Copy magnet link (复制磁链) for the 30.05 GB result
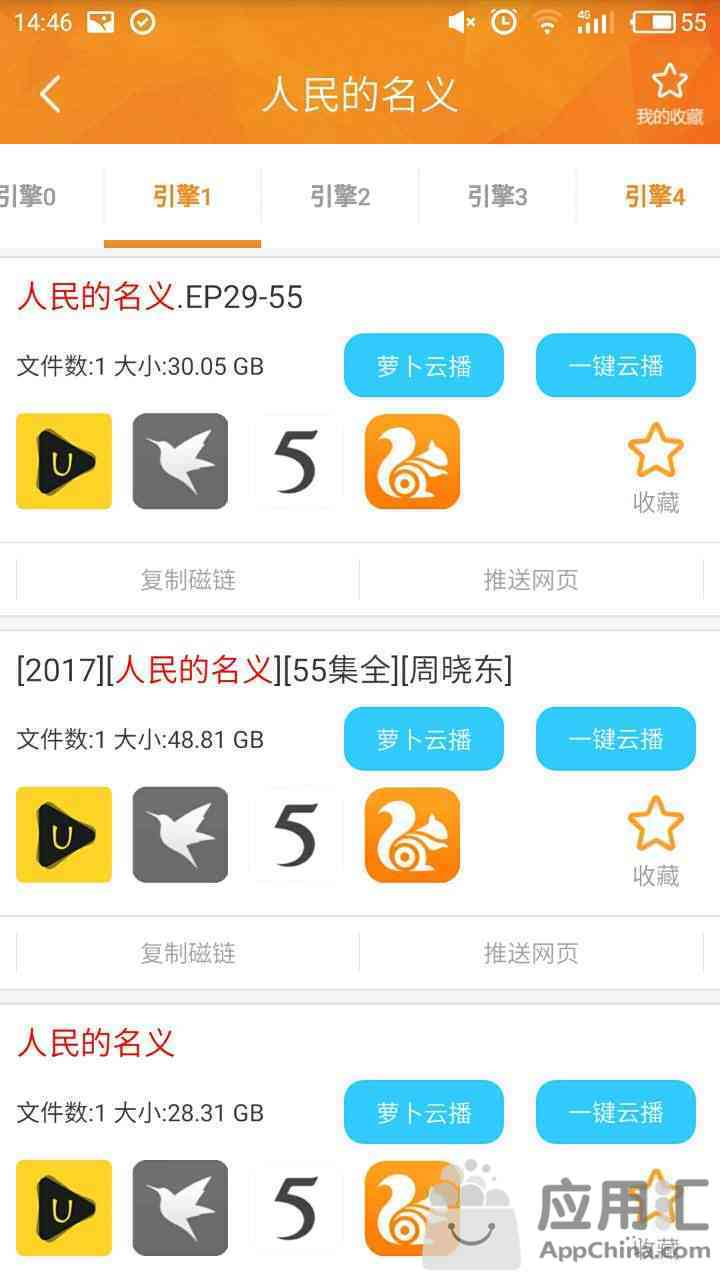 click(188, 580)
